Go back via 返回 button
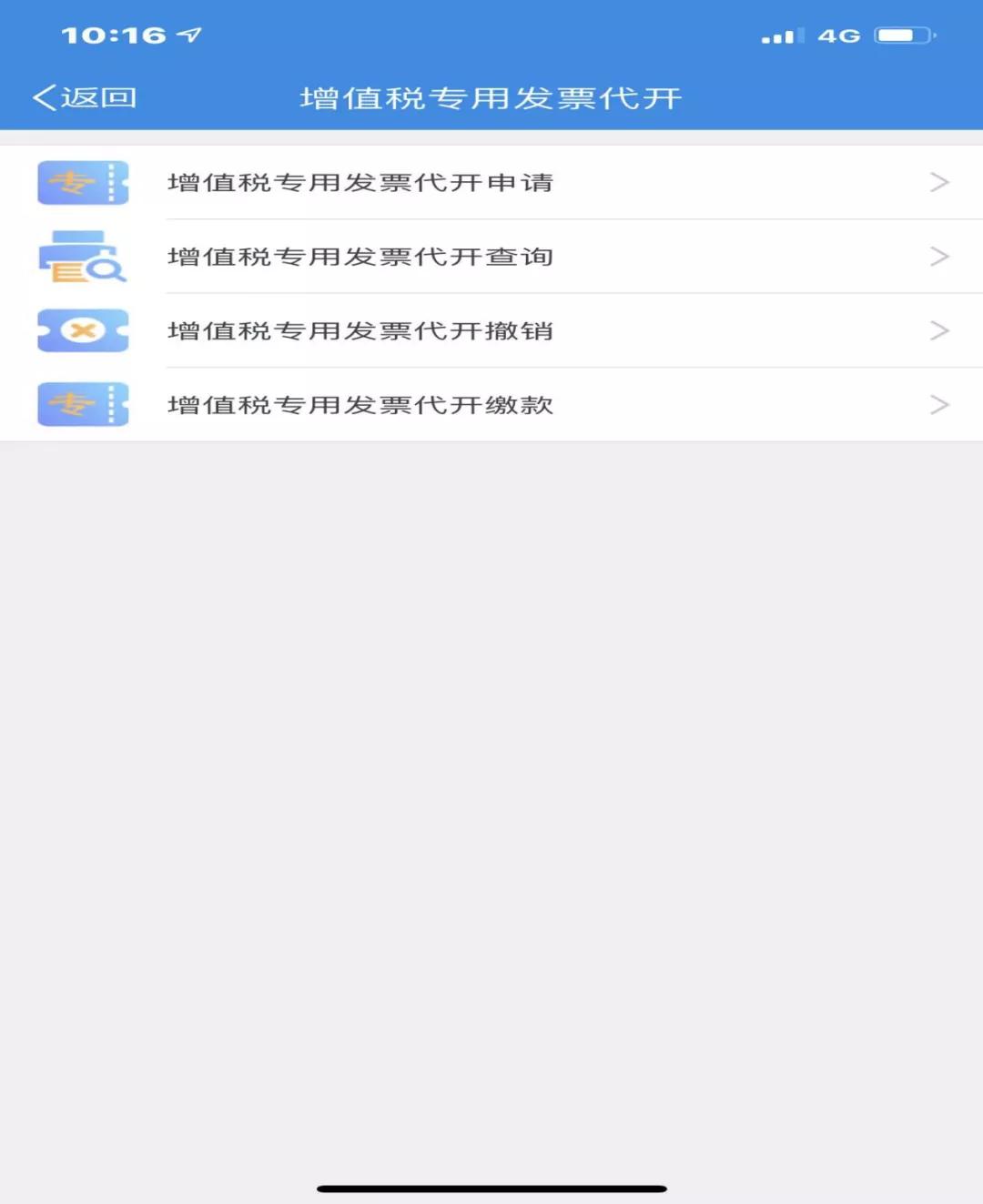The width and height of the screenshot is (983, 1204). (84, 97)
